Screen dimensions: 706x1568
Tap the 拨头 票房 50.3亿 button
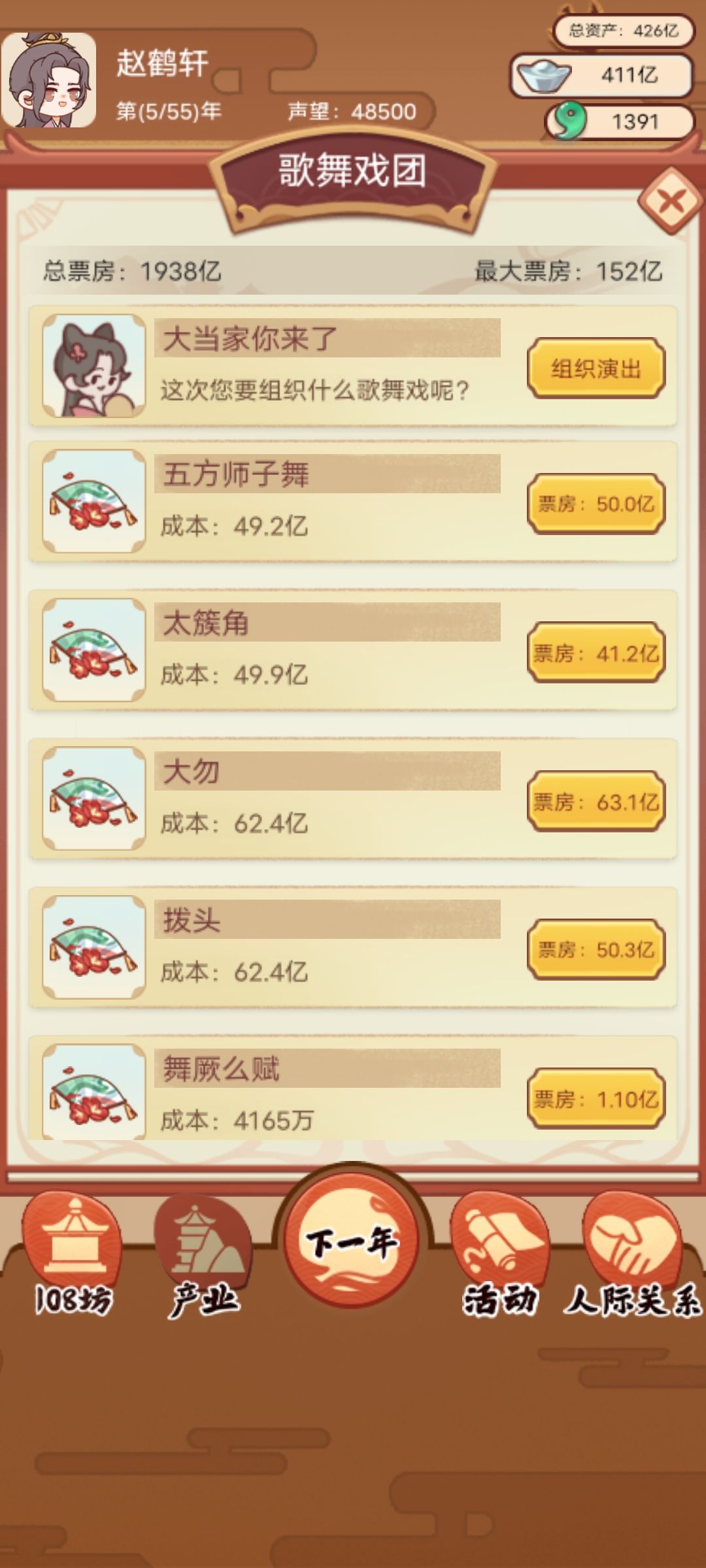pyautogui.click(x=596, y=949)
